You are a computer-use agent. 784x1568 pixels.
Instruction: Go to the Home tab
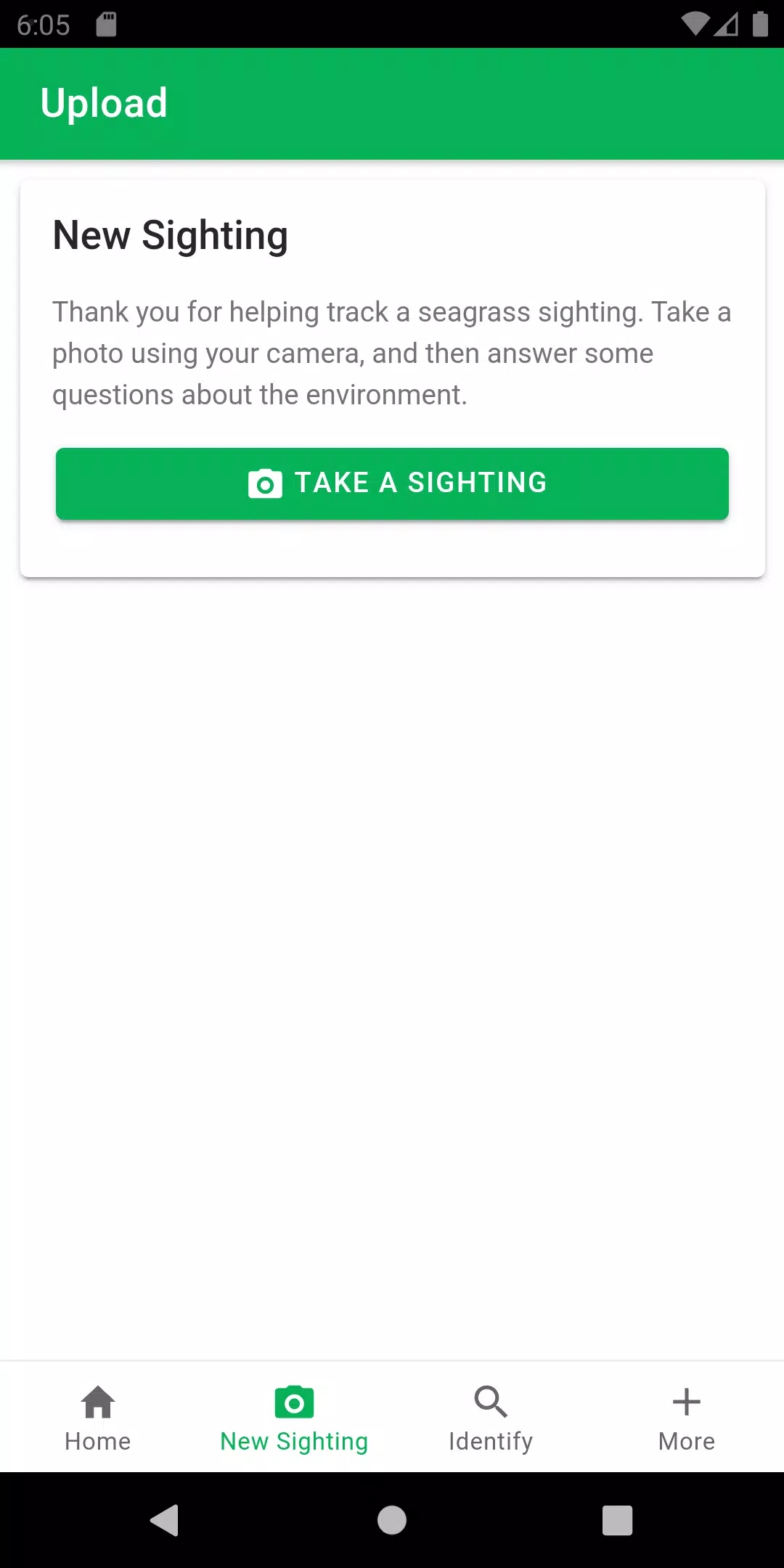pyautogui.click(x=98, y=1418)
